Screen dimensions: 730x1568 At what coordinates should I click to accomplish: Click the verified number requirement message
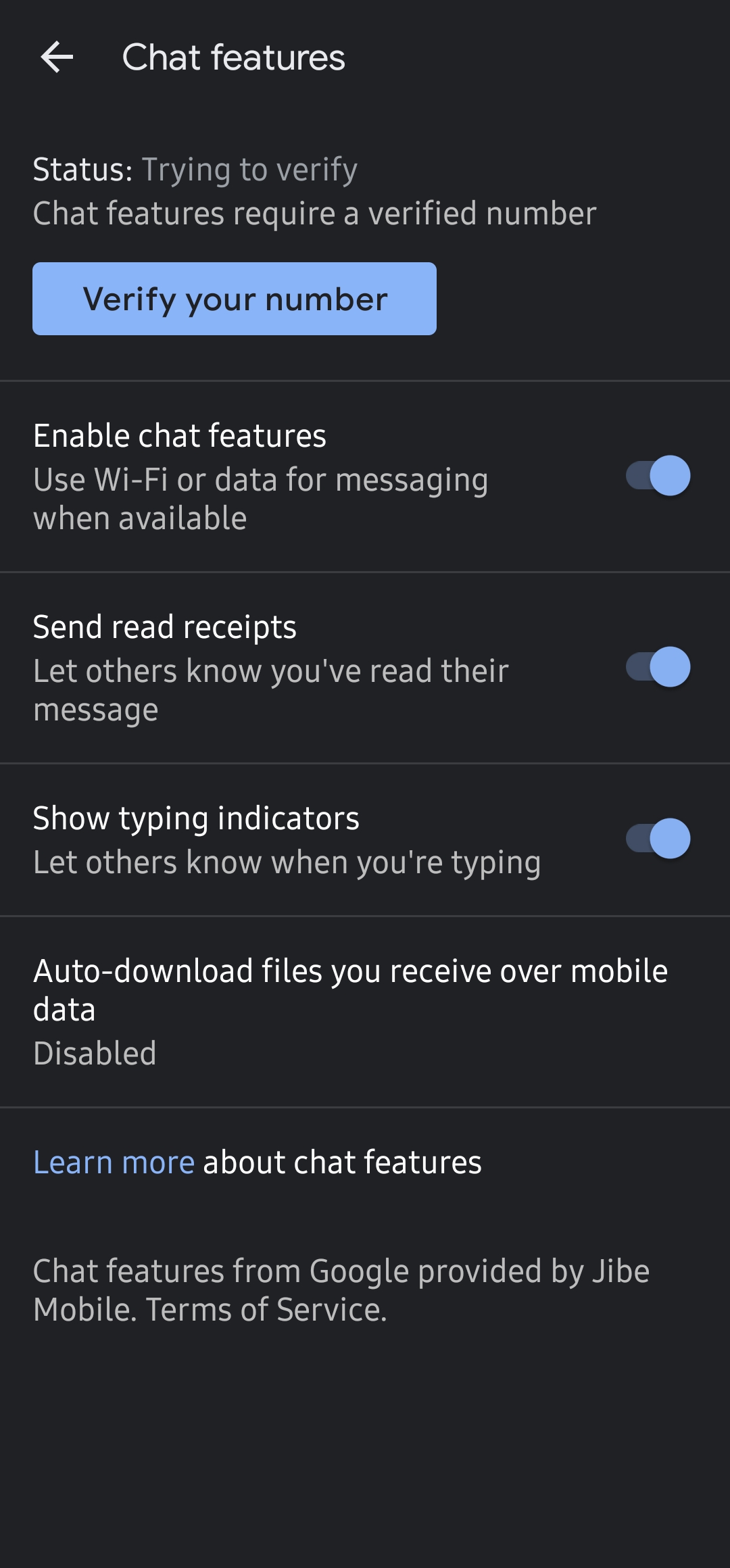314,213
